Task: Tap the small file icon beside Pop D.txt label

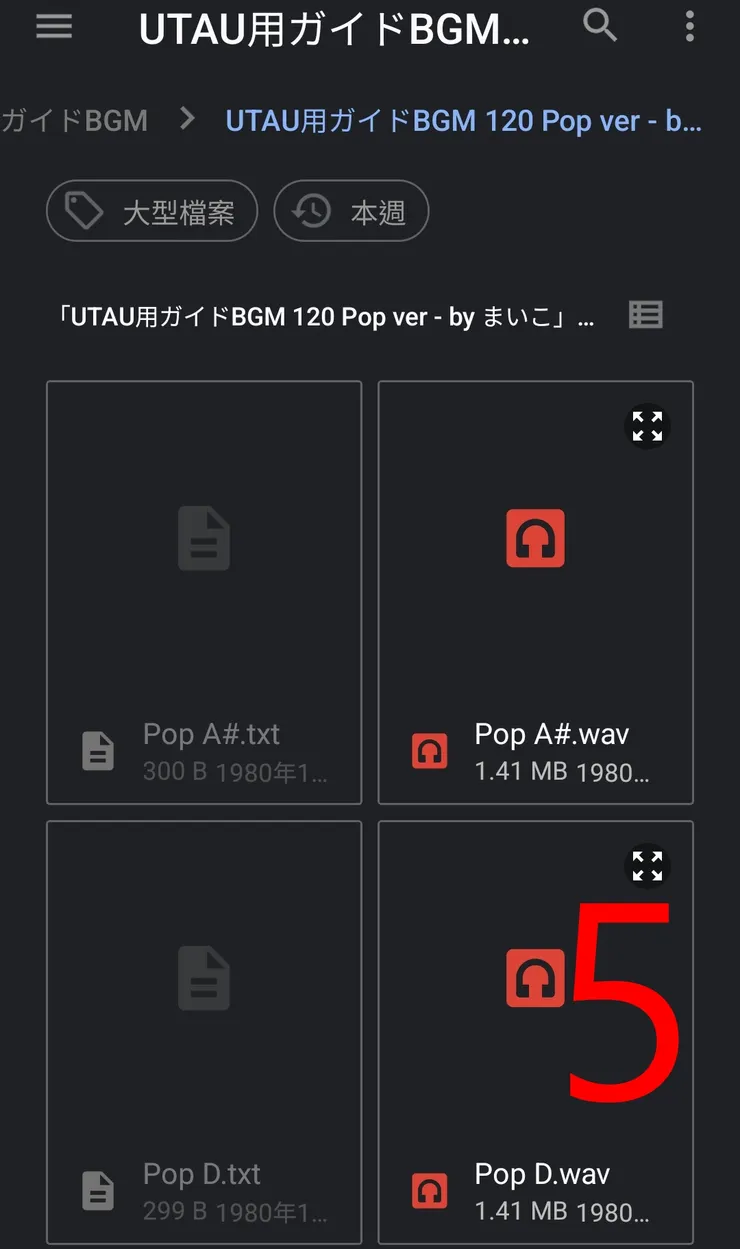Action: click(97, 1190)
